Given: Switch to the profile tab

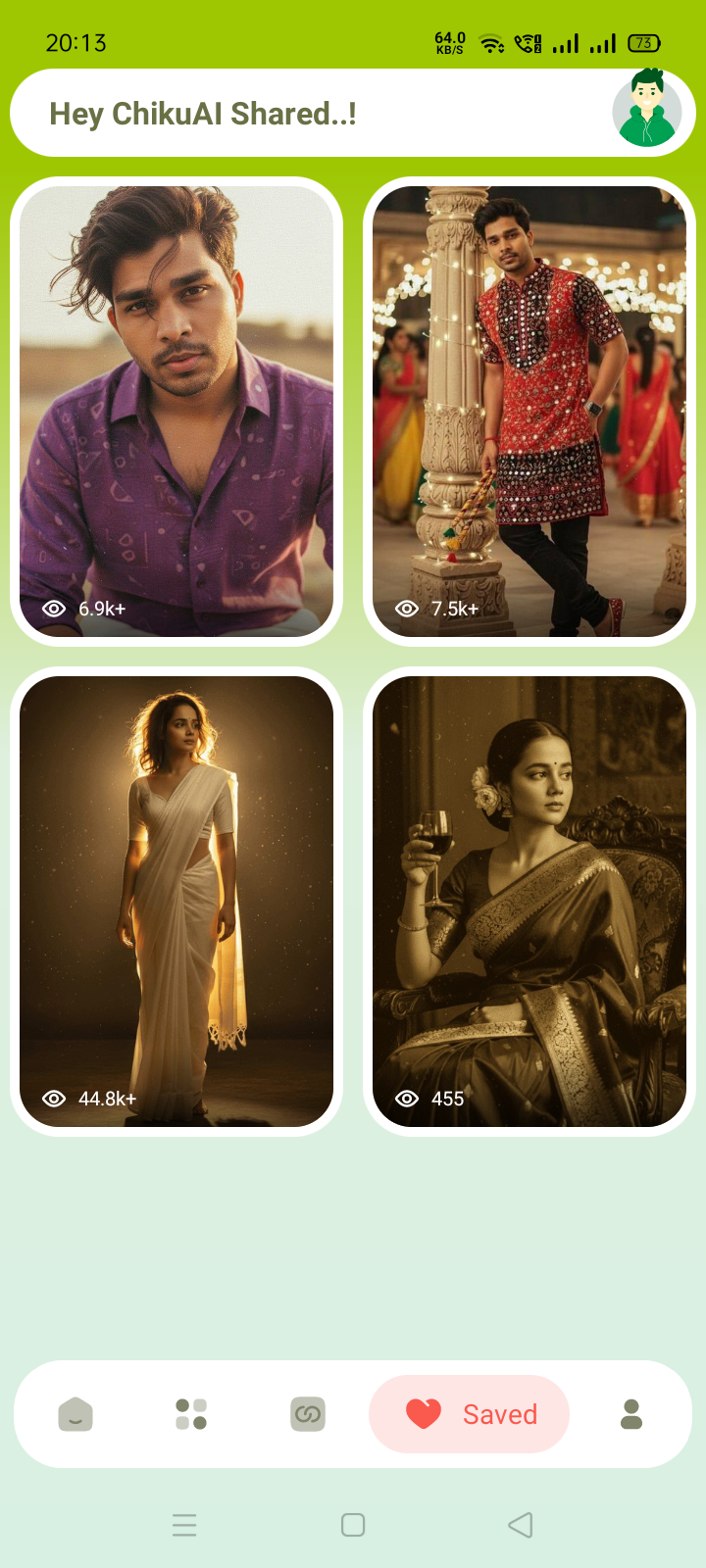Looking at the screenshot, I should [x=631, y=1414].
